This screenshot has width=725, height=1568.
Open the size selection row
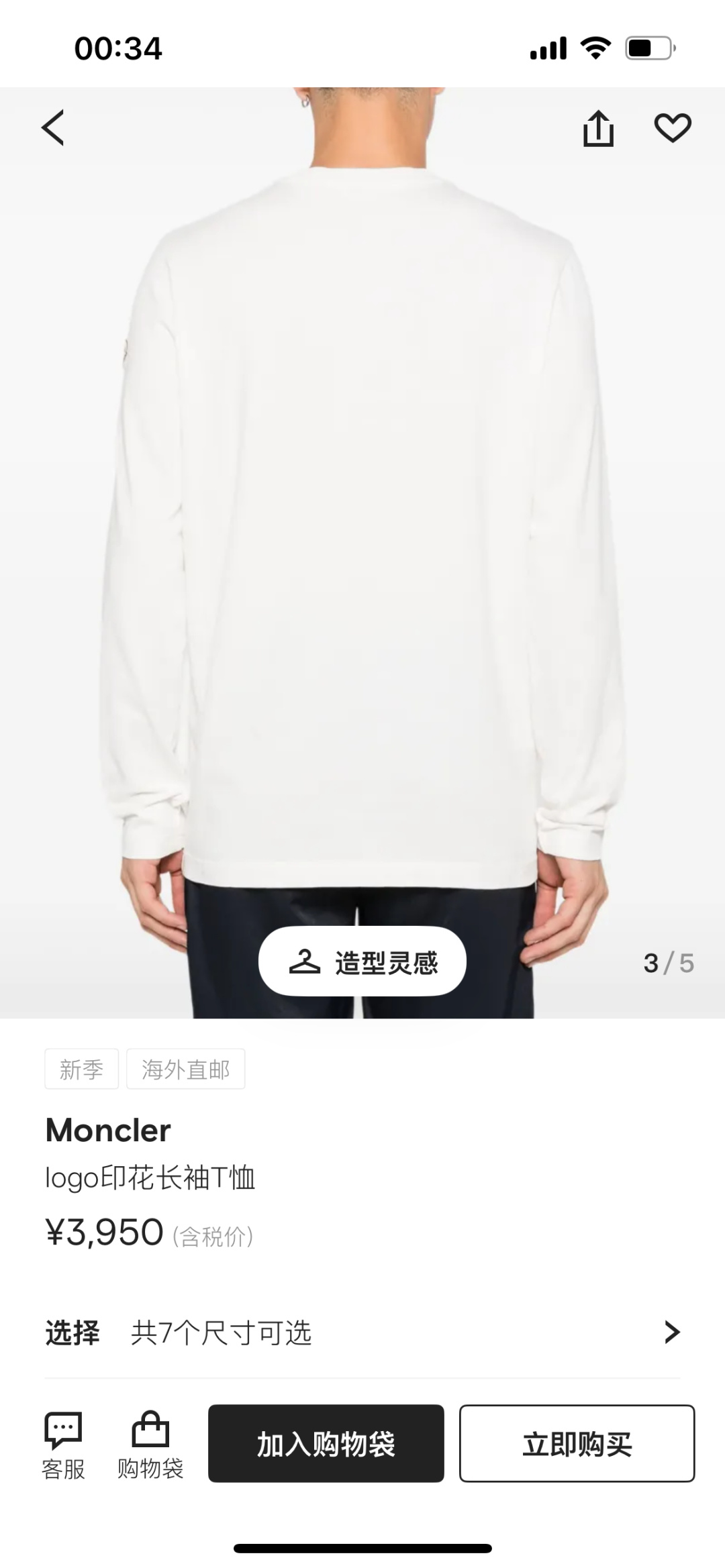[362, 1332]
